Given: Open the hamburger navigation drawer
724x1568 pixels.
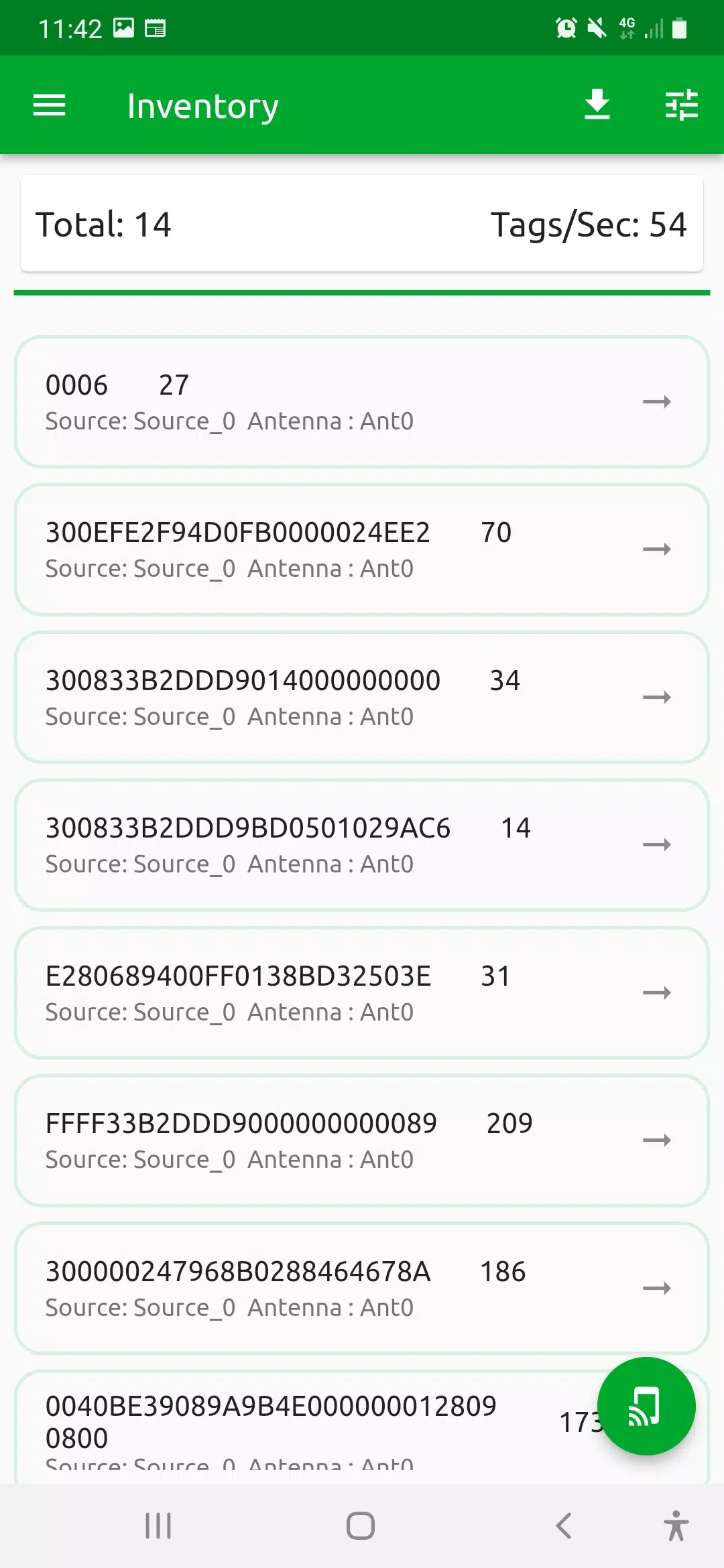Looking at the screenshot, I should (50, 105).
